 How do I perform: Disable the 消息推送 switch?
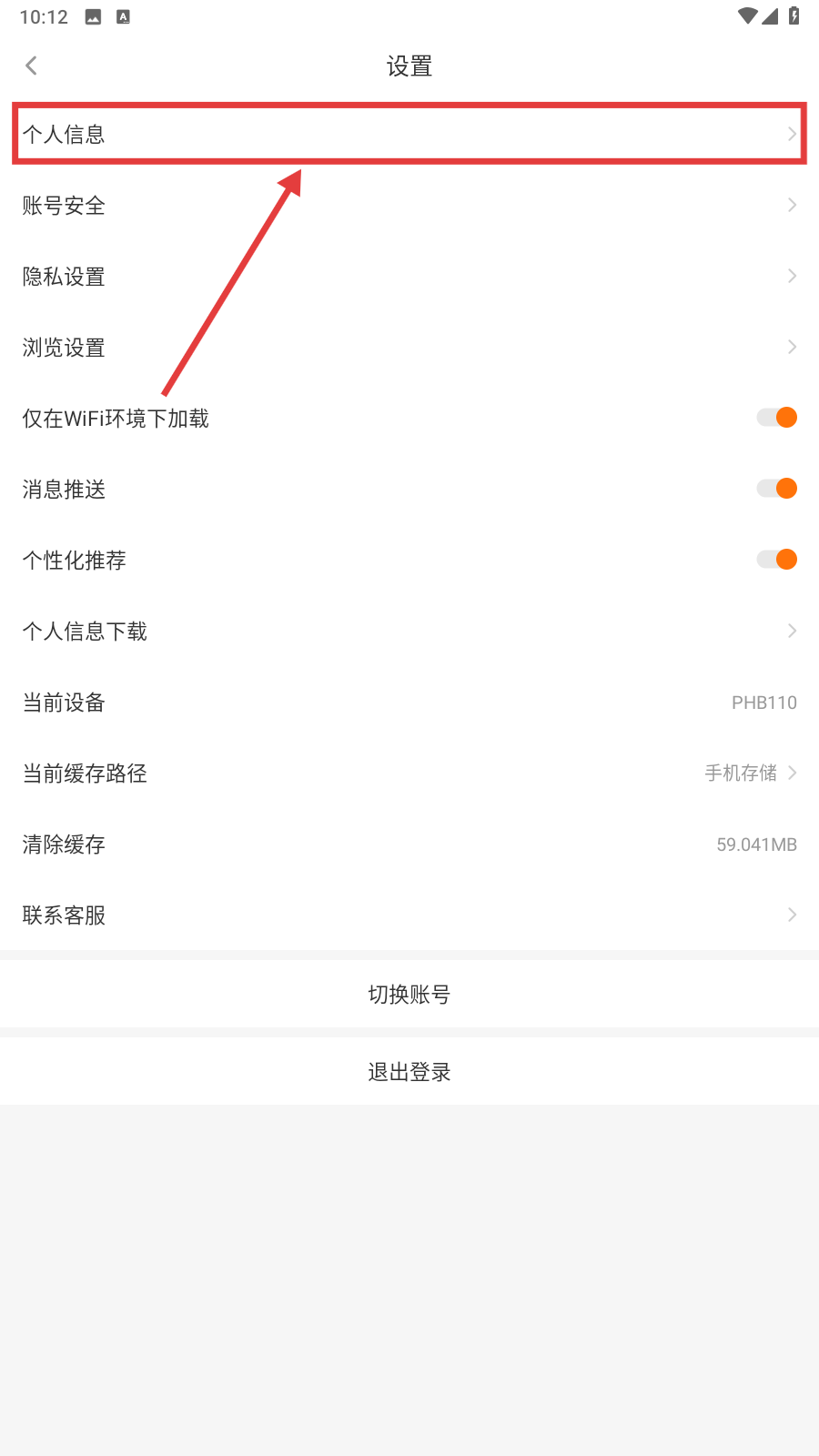(777, 489)
